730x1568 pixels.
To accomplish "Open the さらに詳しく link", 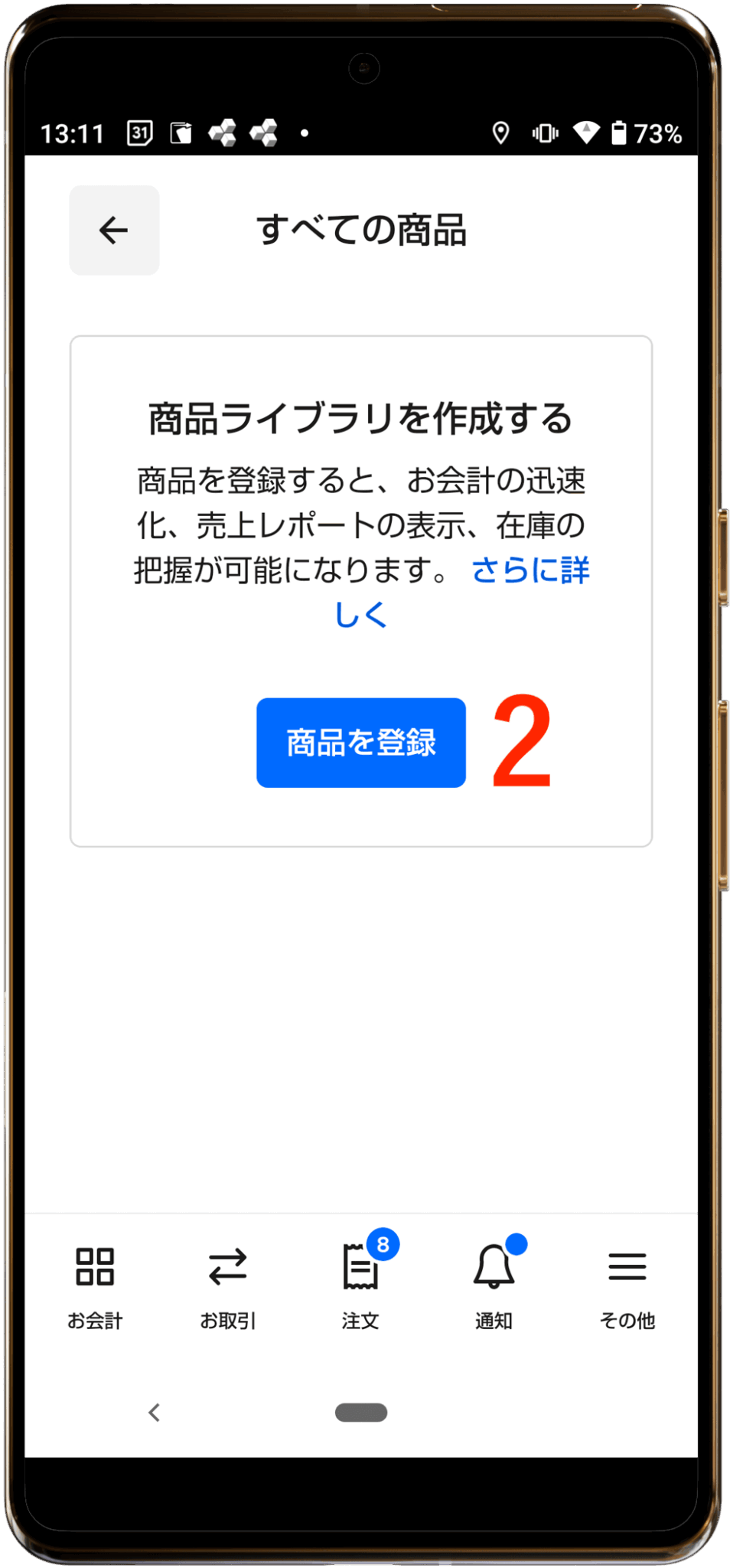I will point(531,572).
